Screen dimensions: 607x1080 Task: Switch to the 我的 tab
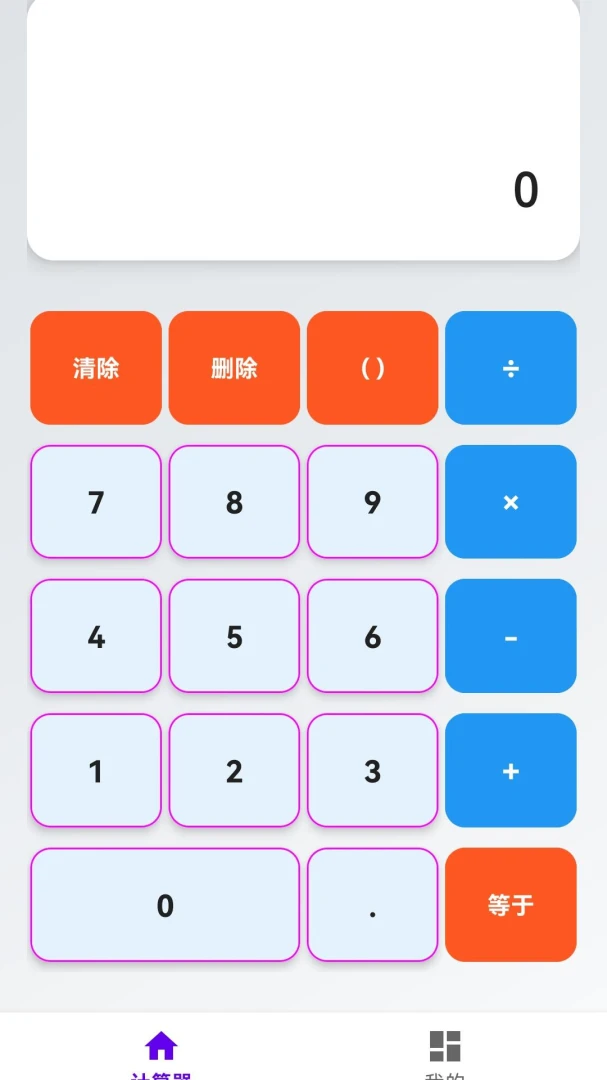tap(445, 1052)
